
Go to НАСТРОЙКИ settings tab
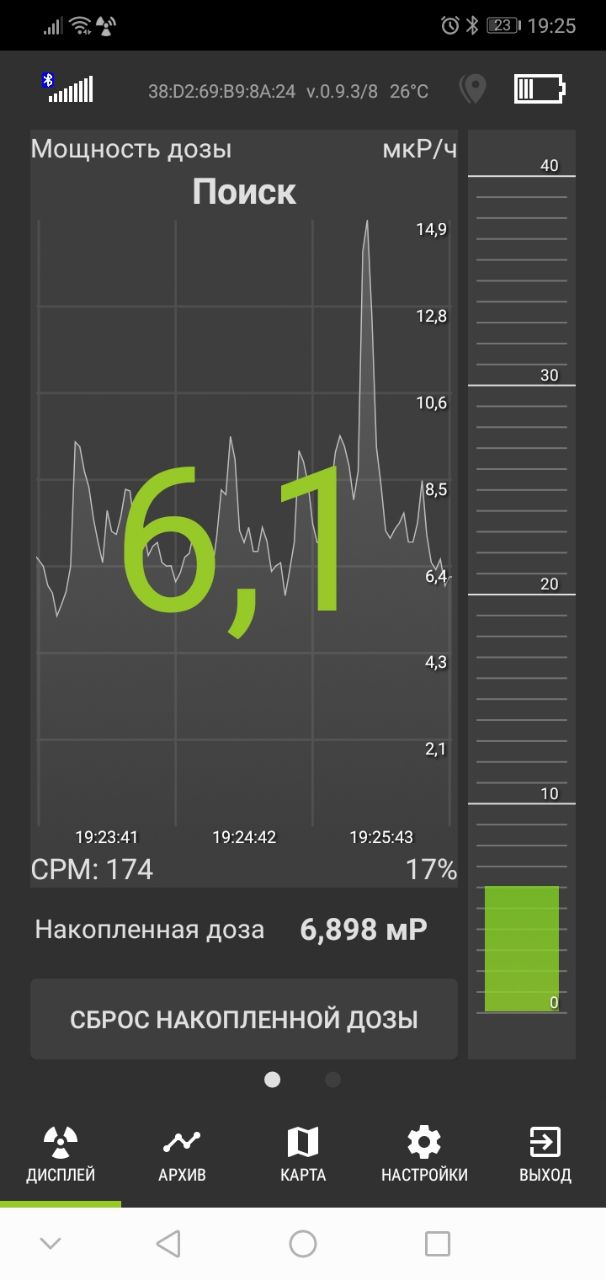424,1155
